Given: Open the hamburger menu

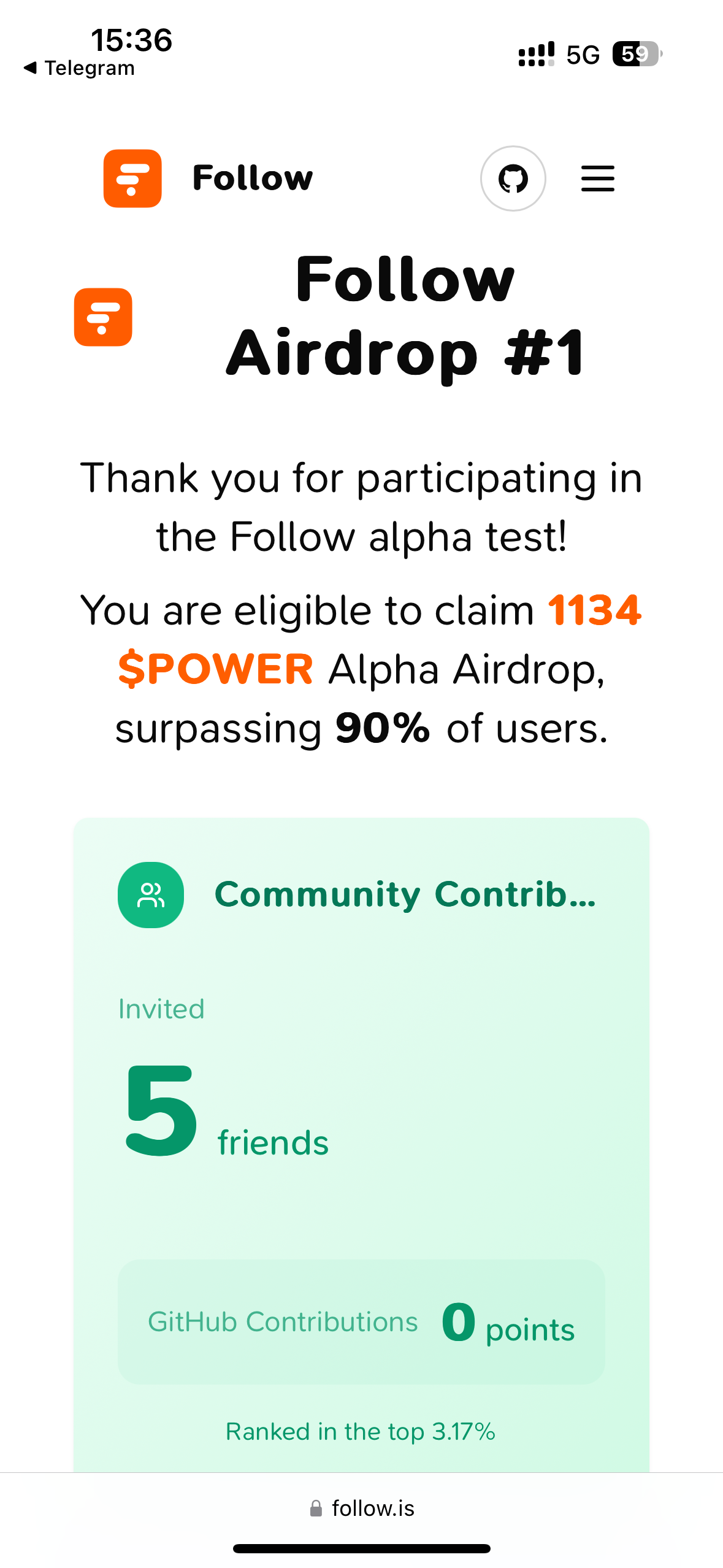Looking at the screenshot, I should tap(597, 179).
